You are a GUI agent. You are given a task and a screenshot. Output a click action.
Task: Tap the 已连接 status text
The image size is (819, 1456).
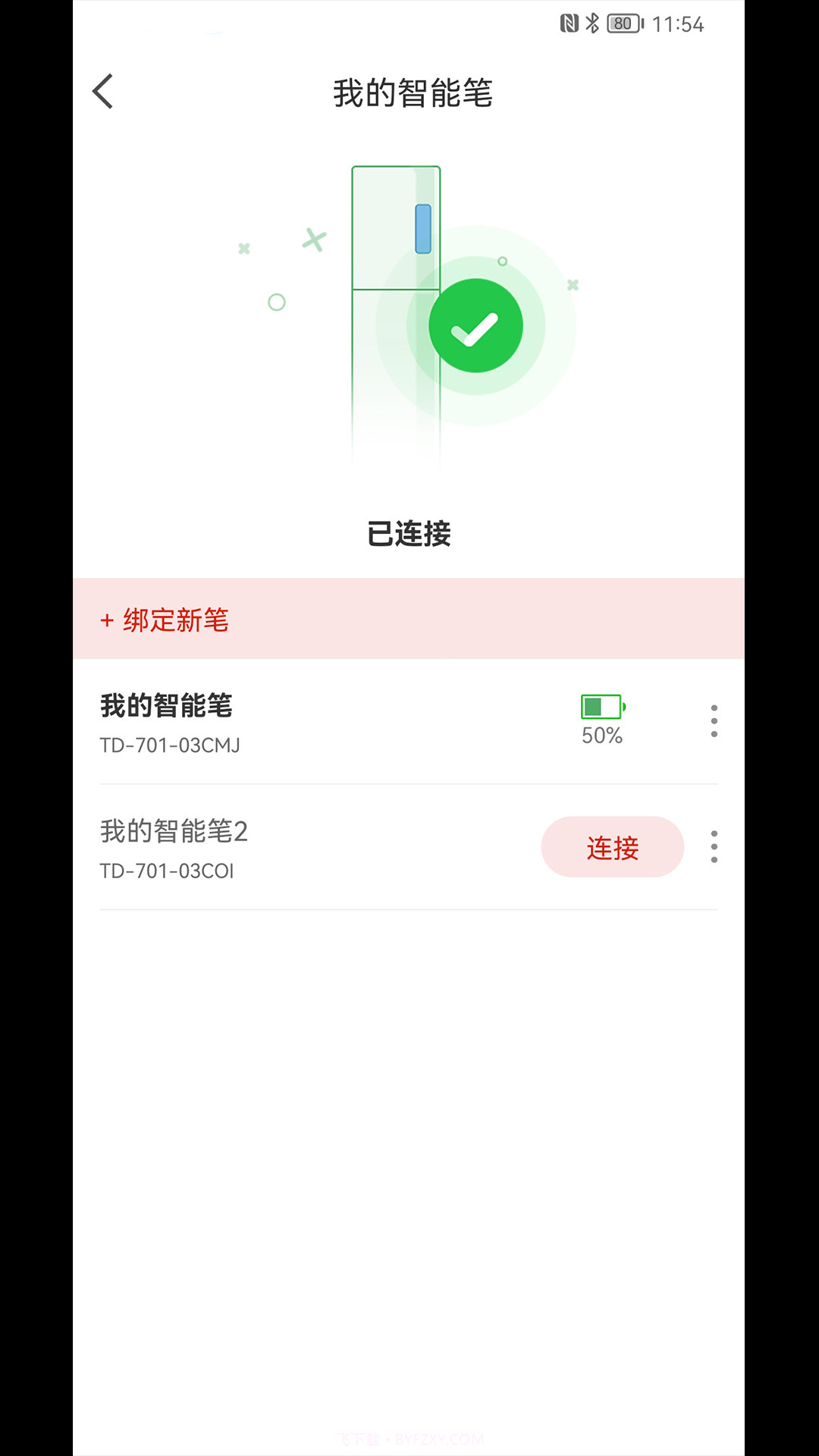point(409,534)
